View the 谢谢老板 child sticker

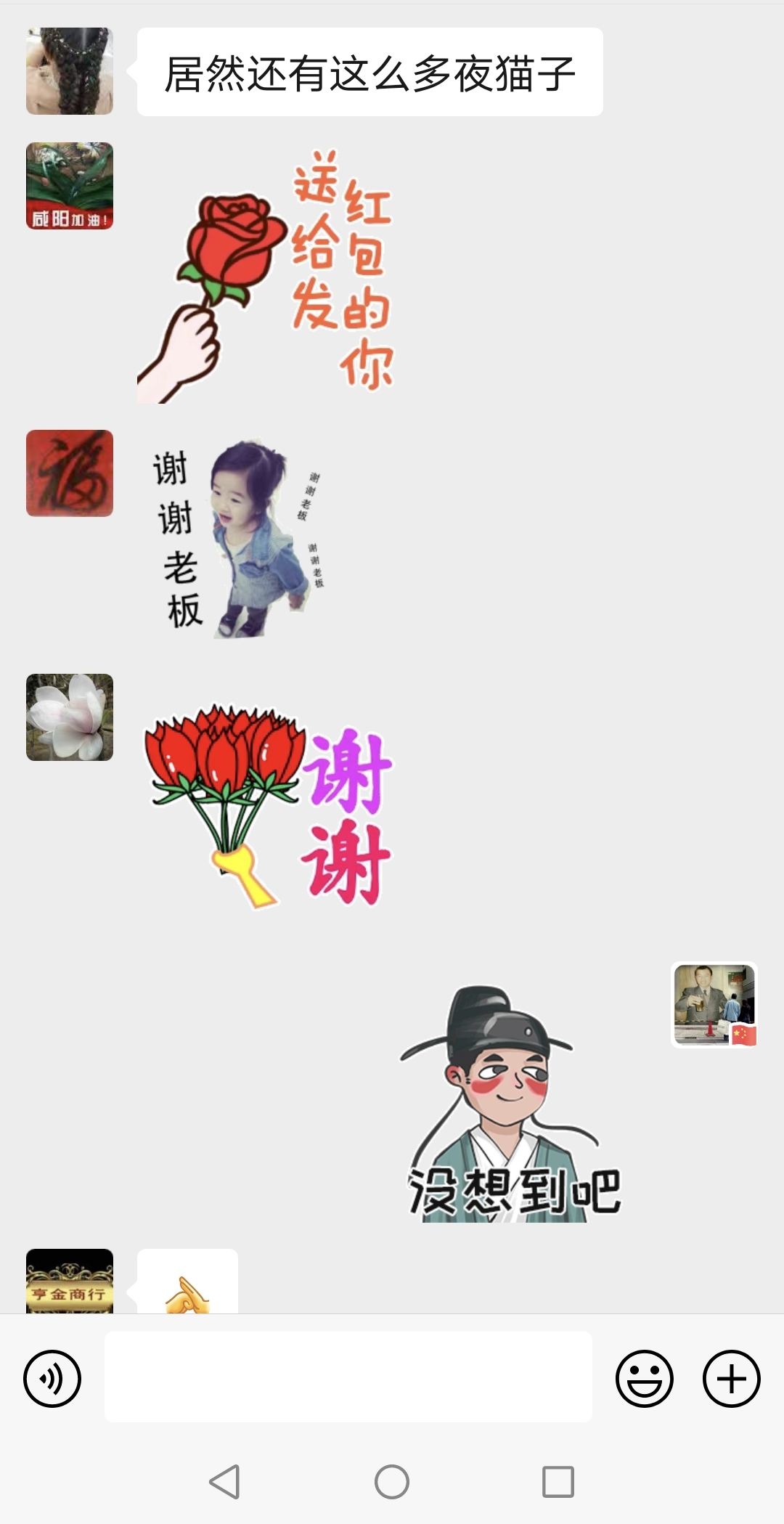click(237, 537)
